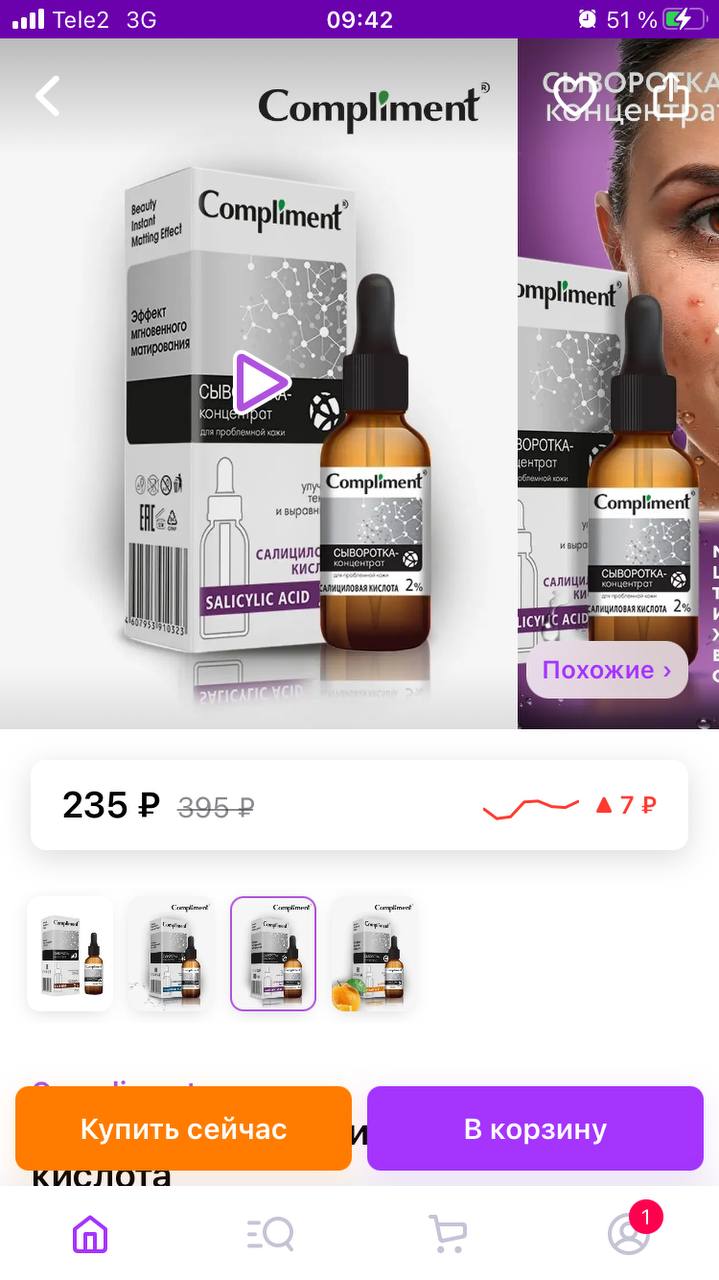Viewport: 719px width, 1280px height.
Task: Add product to favorites with heart icon
Action: pos(575,96)
